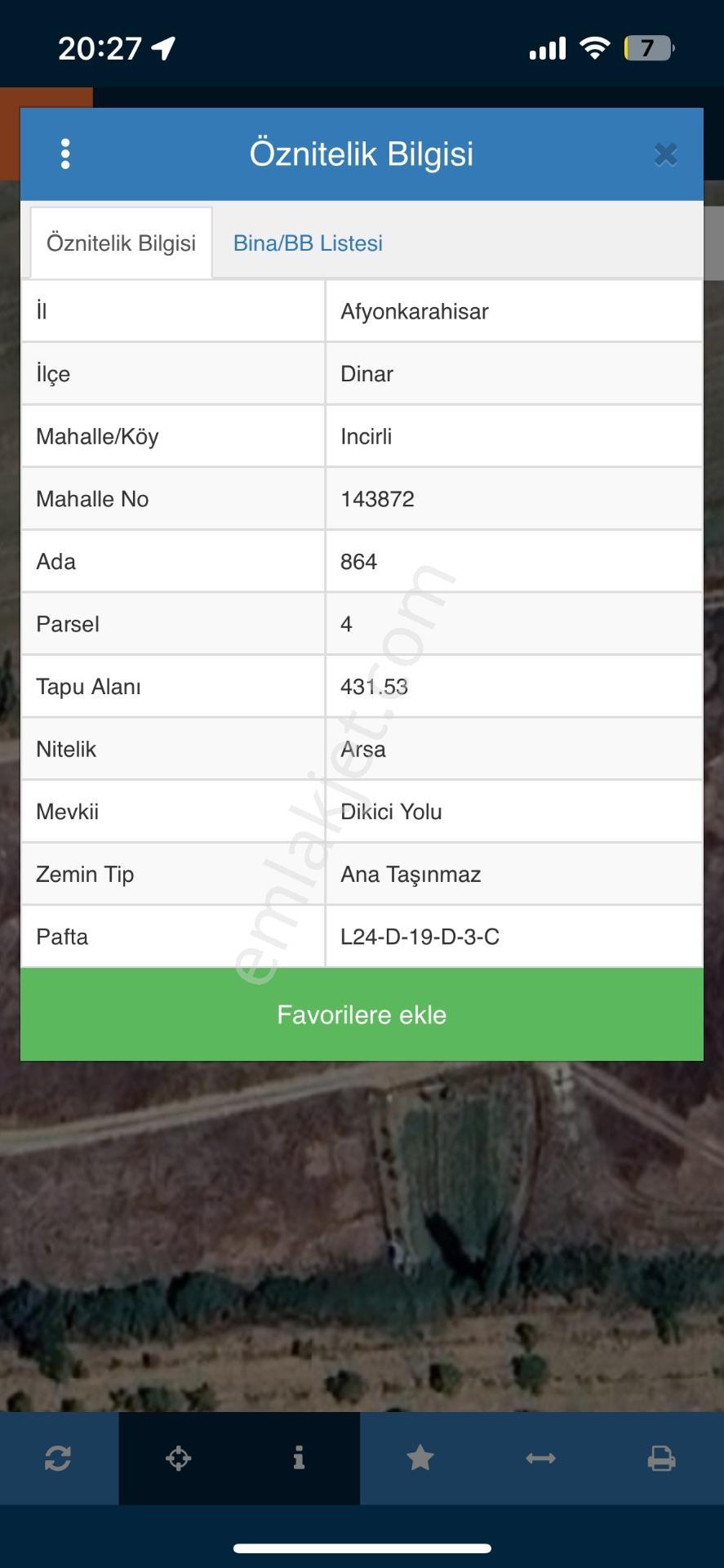
Task: Switch to Bina/BB Listesi tab
Action: (308, 243)
